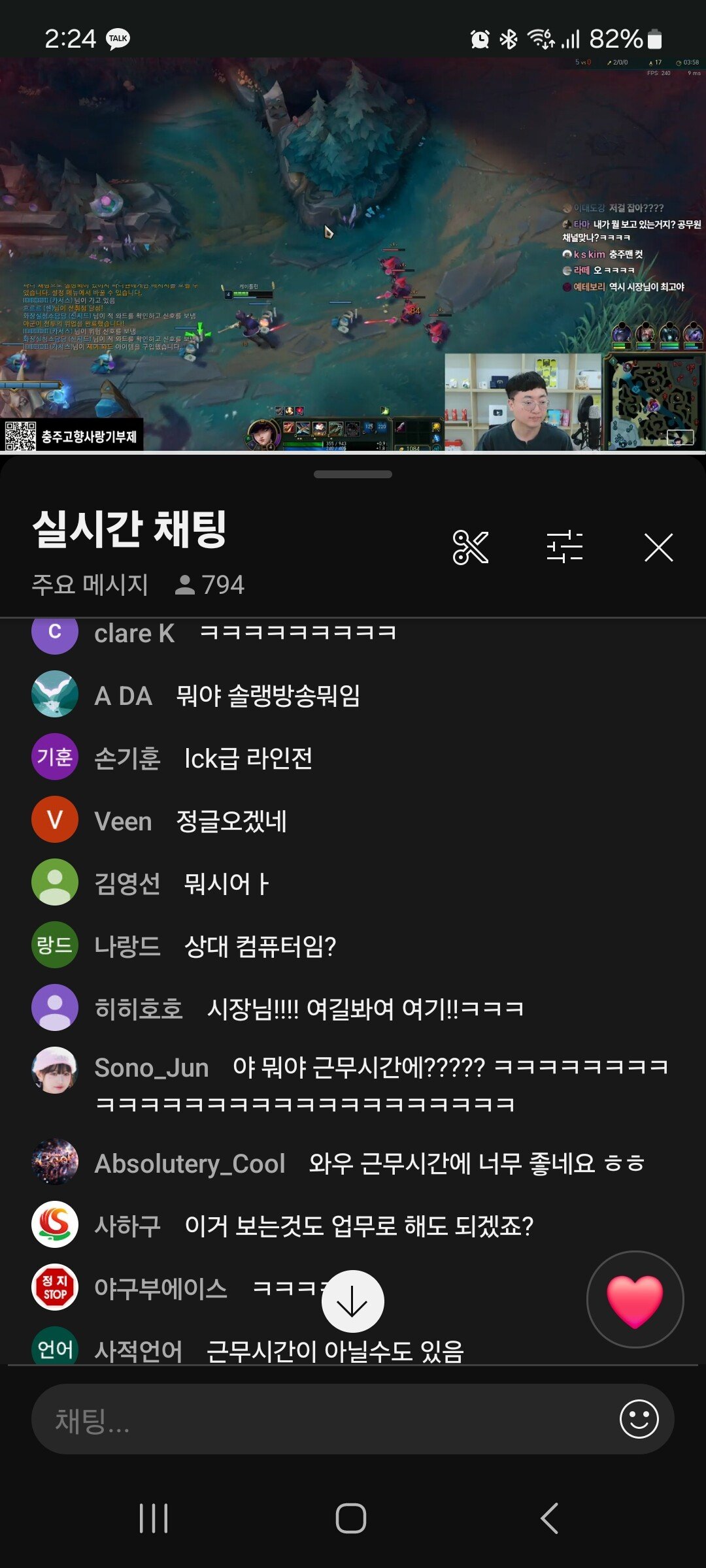This screenshot has width=706, height=1568.
Task: Open the live chat filter settings
Action: 565,547
